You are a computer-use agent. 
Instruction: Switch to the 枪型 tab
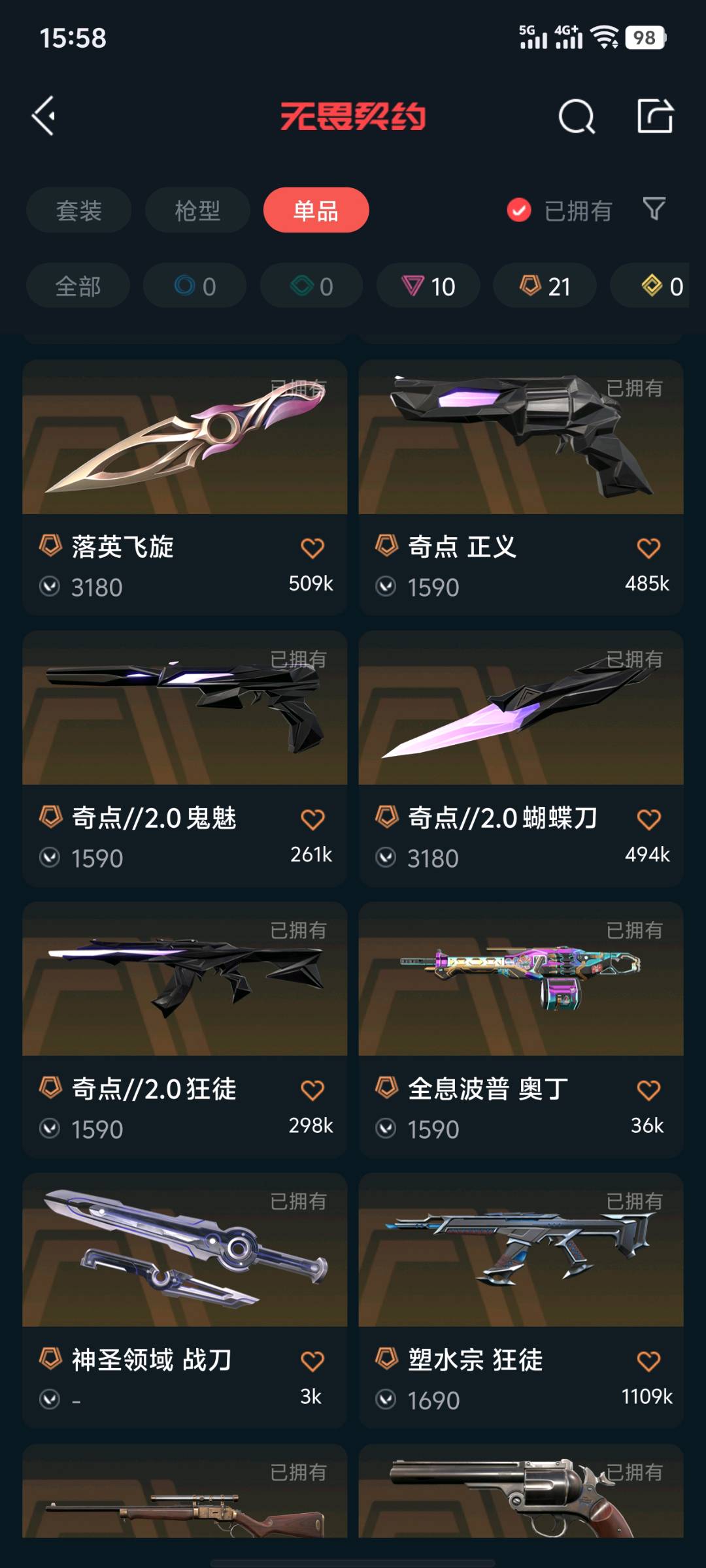(x=197, y=210)
